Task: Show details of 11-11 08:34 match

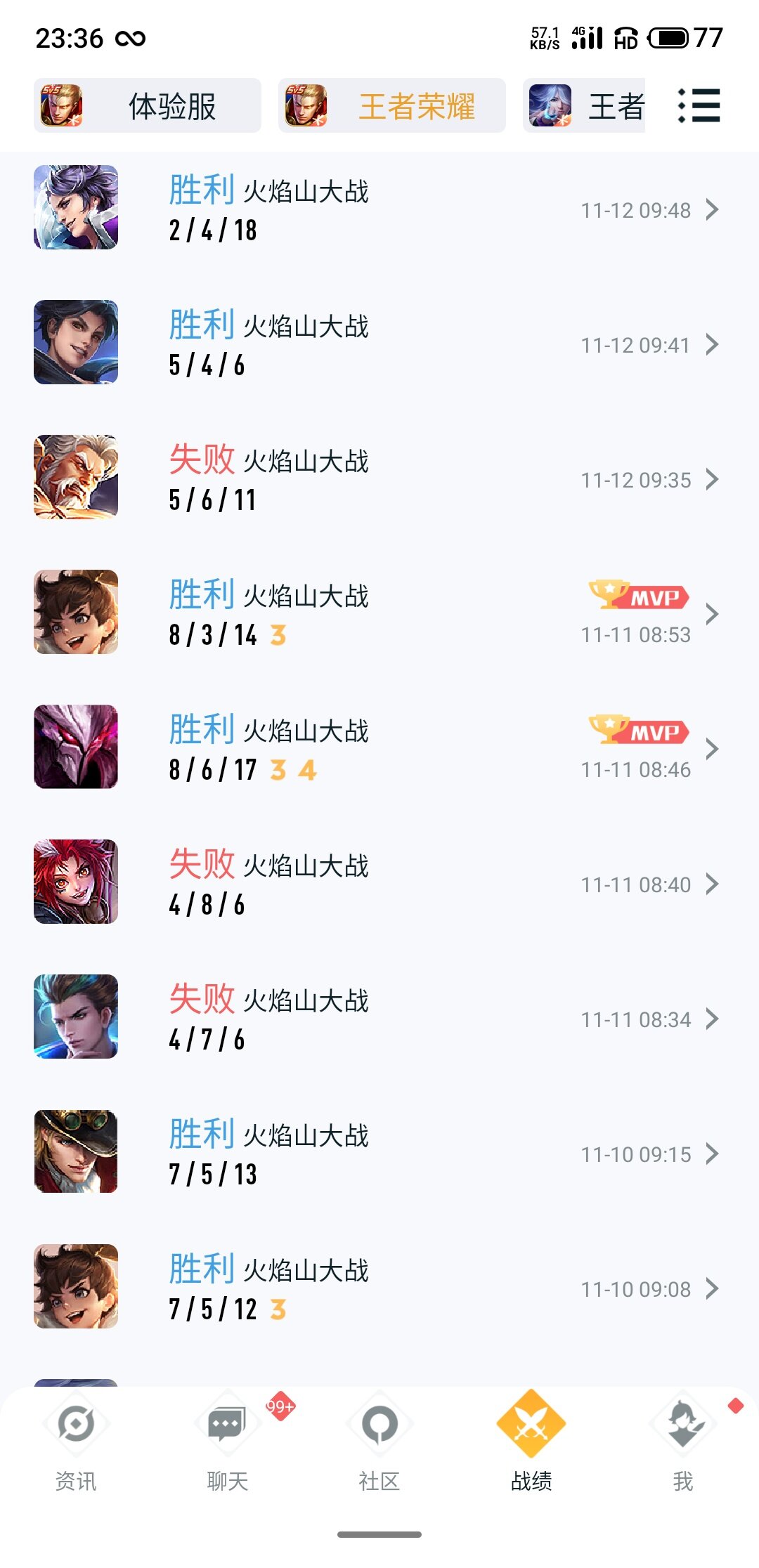Action: coord(379,1018)
